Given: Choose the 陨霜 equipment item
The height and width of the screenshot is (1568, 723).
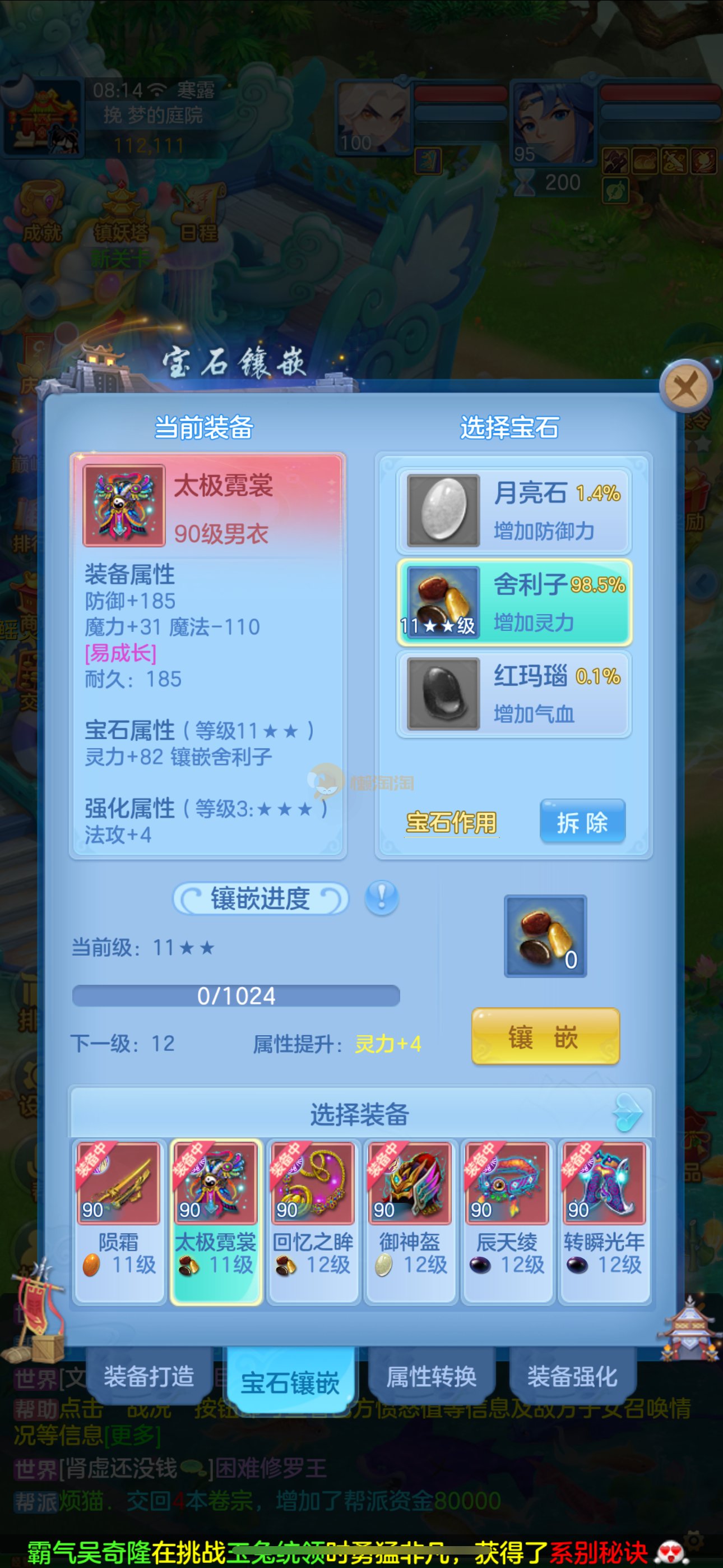Looking at the screenshot, I should tap(119, 1221).
